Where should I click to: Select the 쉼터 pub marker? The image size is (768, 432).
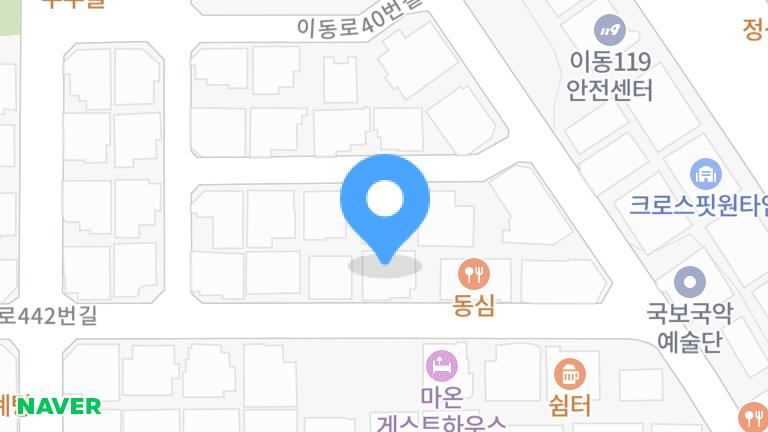pos(569,375)
